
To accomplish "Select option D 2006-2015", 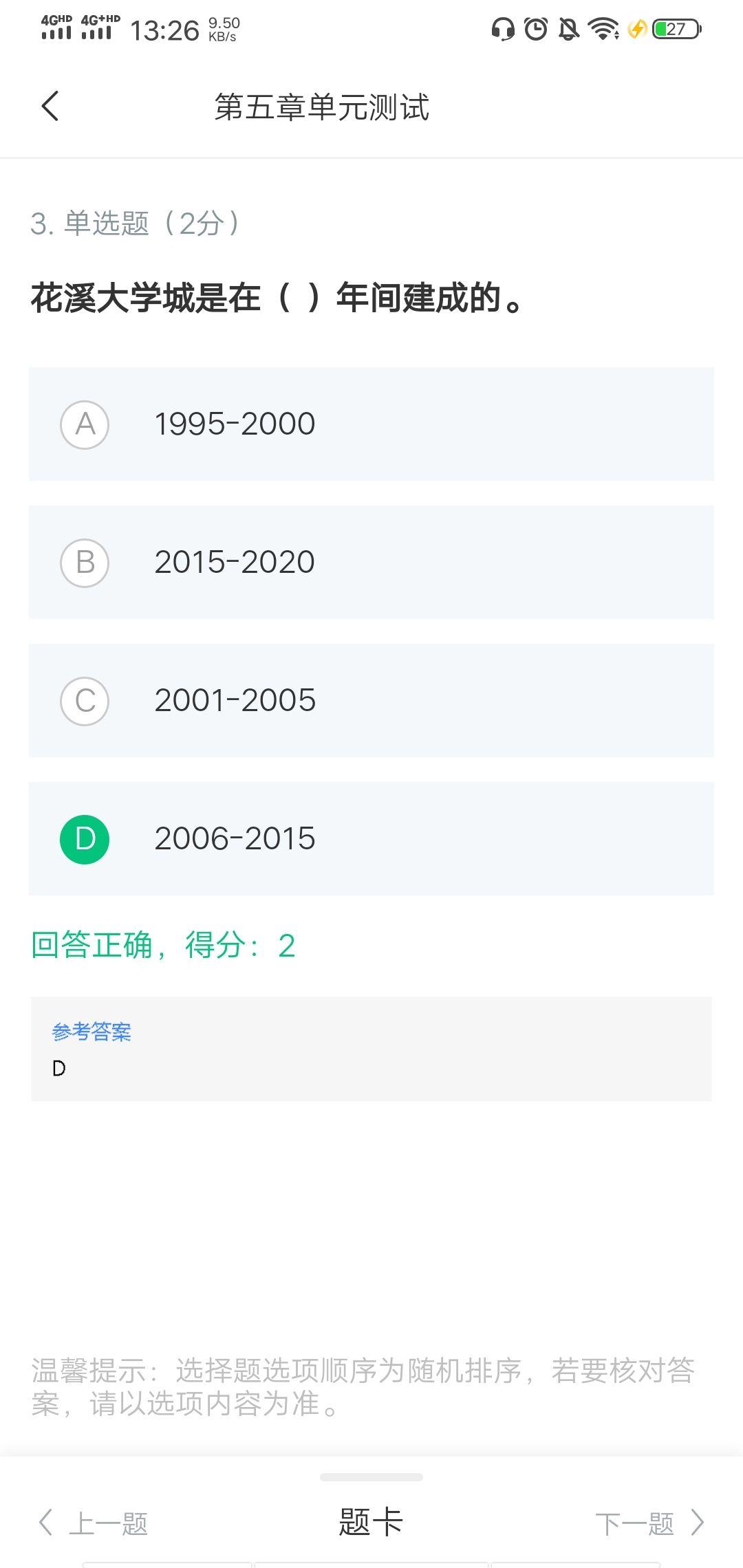I will point(371,838).
